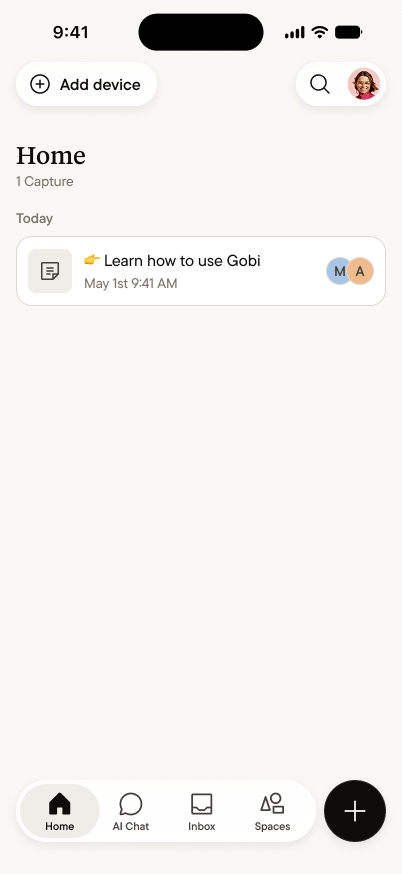
Task: Switch to the AI Chat tab
Action: point(130,812)
